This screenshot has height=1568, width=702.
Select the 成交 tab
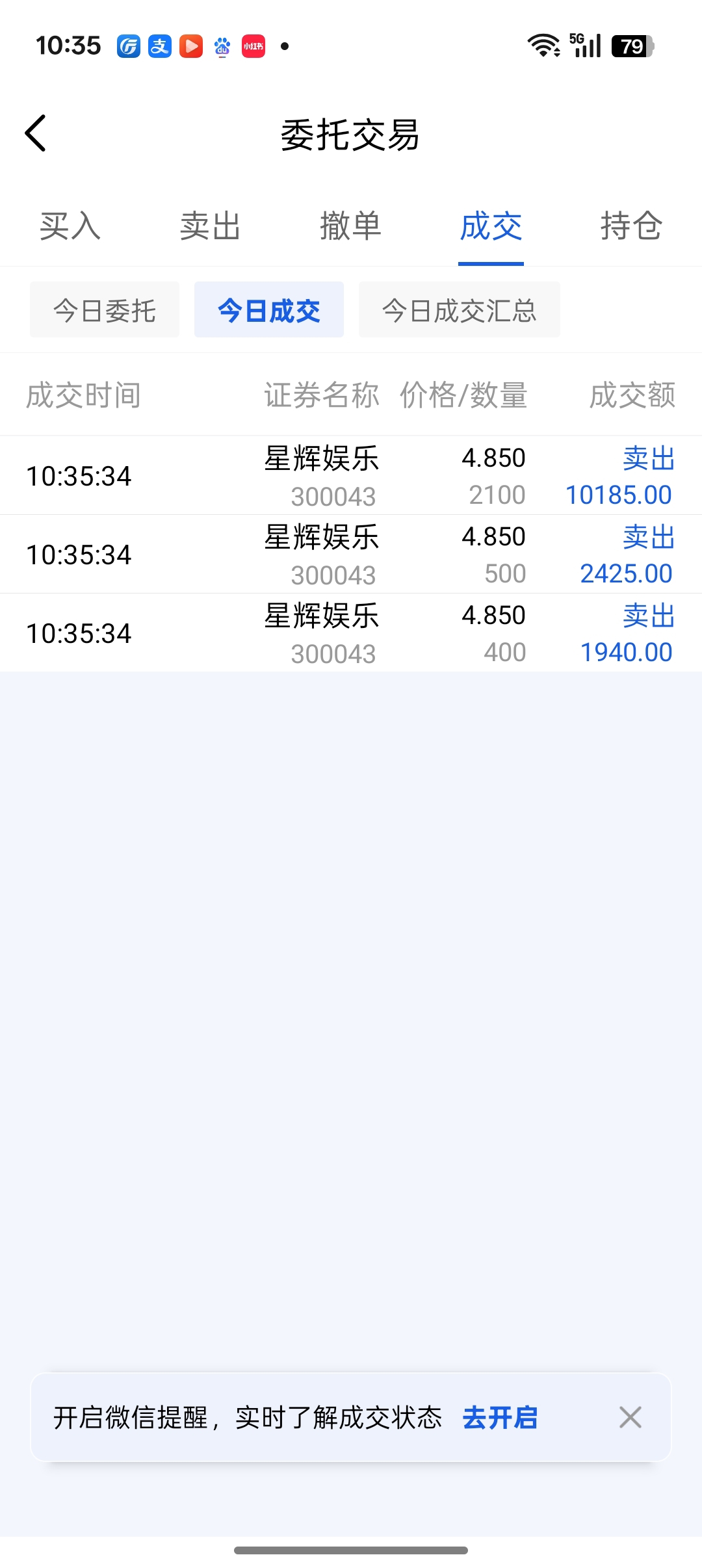pos(491,226)
